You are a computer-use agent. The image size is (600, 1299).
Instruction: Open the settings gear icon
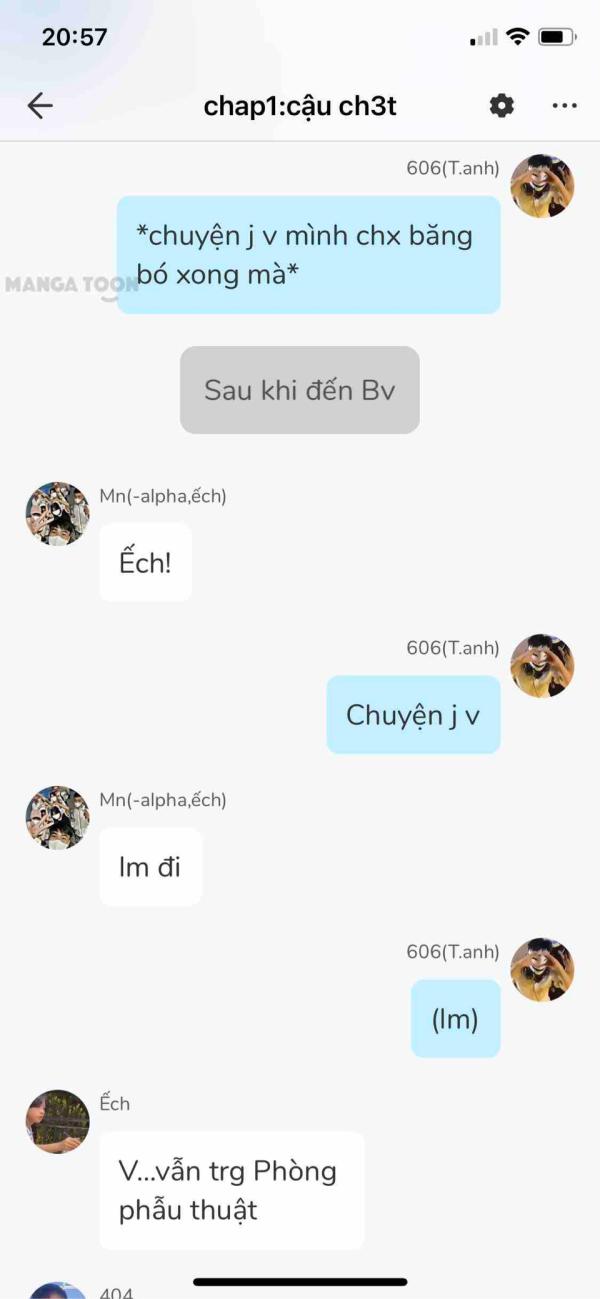[x=502, y=106]
